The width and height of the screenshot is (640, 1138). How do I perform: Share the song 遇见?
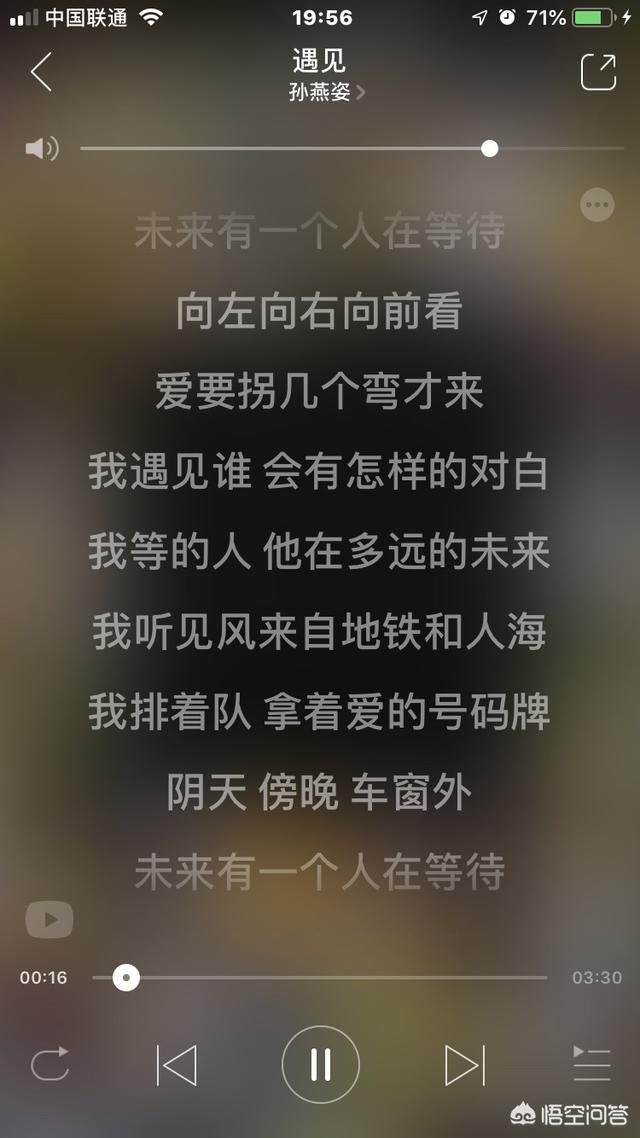pyautogui.click(x=599, y=72)
